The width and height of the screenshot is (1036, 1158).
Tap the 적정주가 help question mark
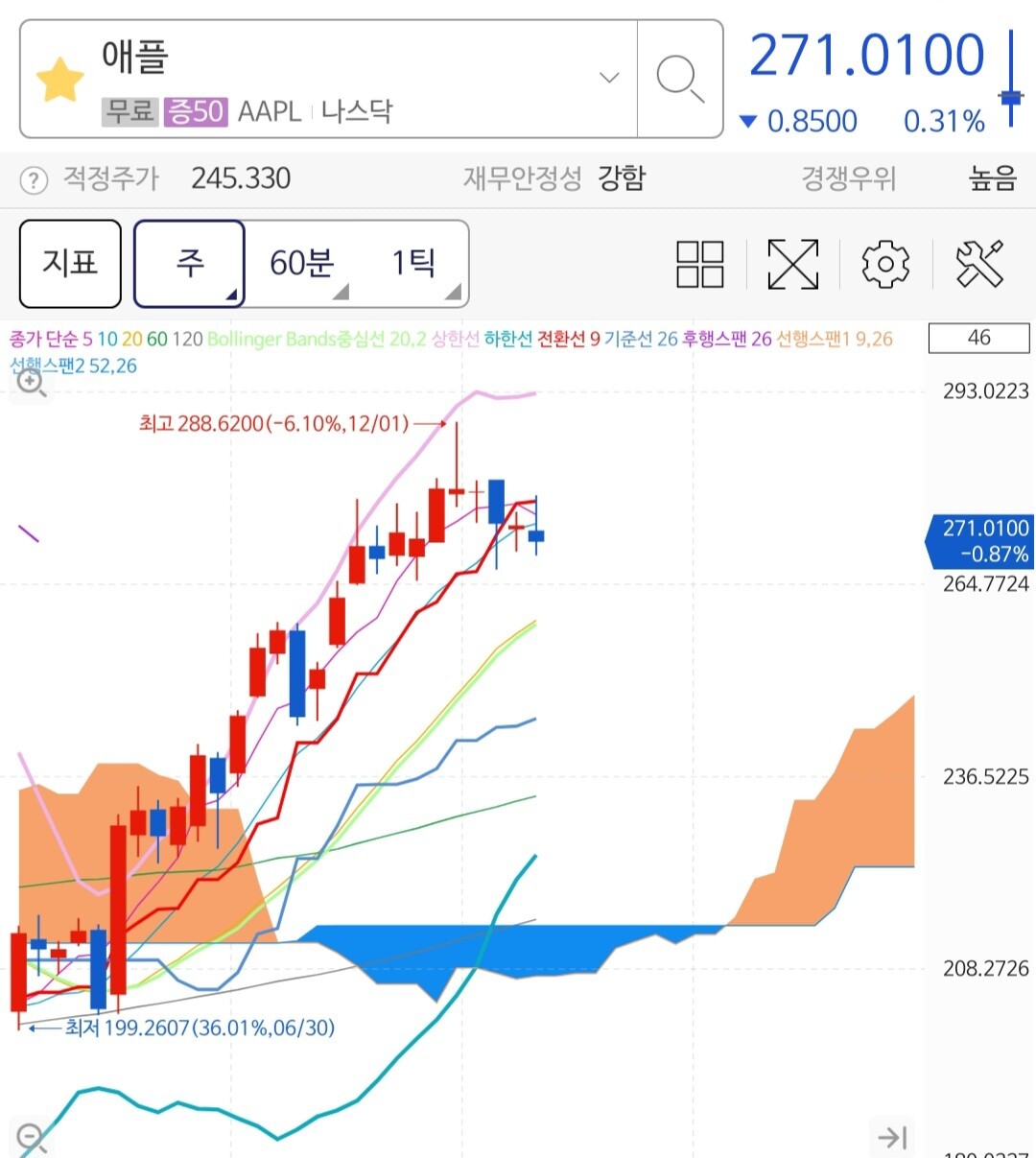click(34, 180)
